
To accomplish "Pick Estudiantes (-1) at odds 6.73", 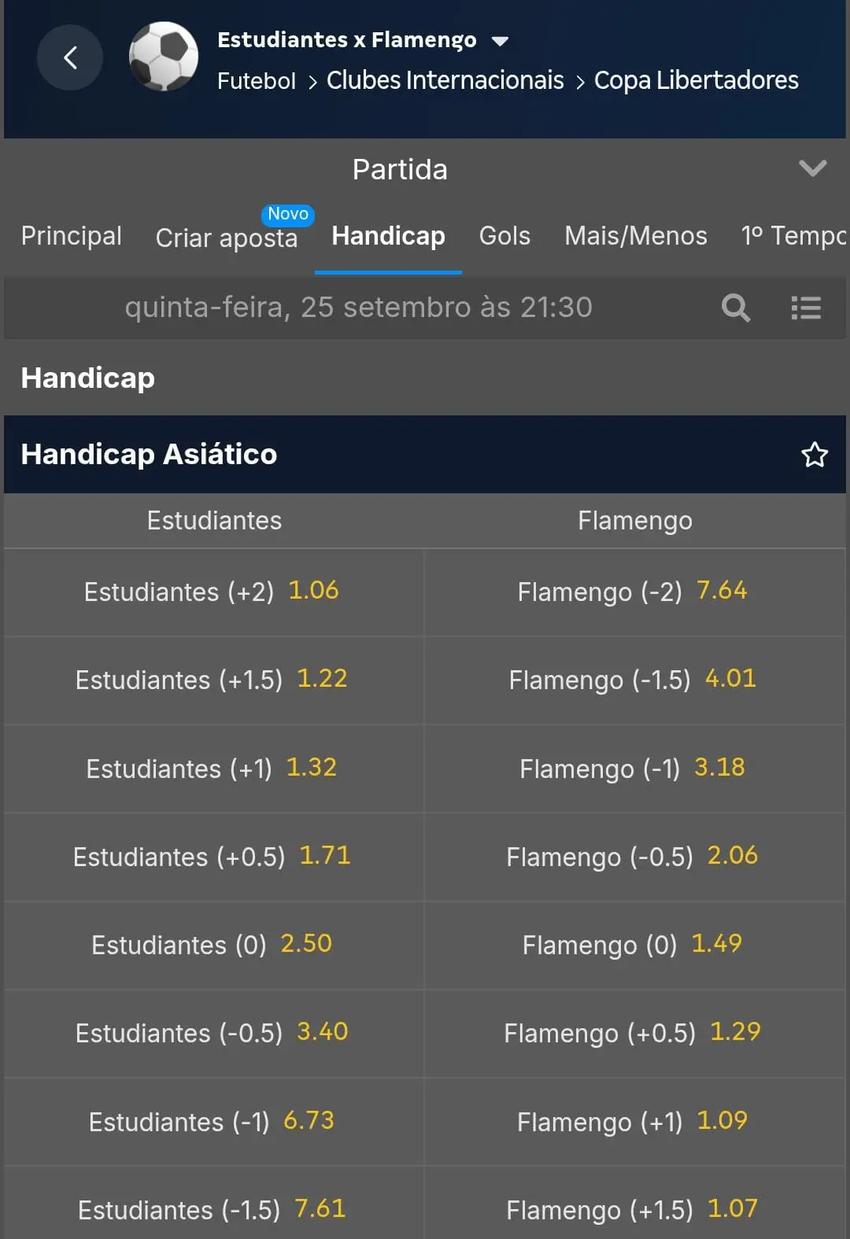I will 212,1121.
